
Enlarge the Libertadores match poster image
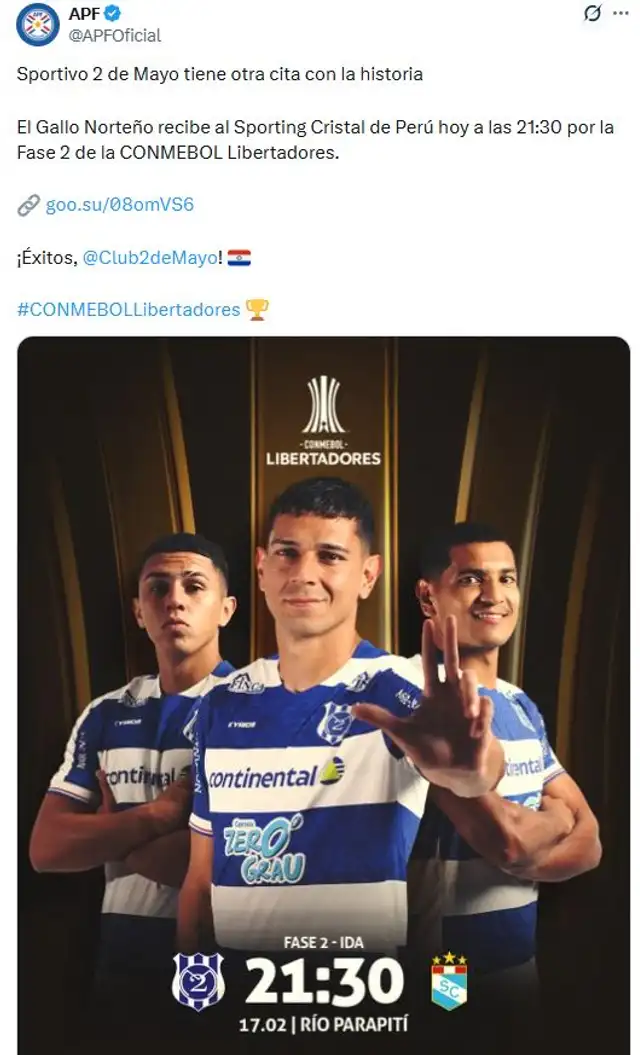click(x=323, y=690)
